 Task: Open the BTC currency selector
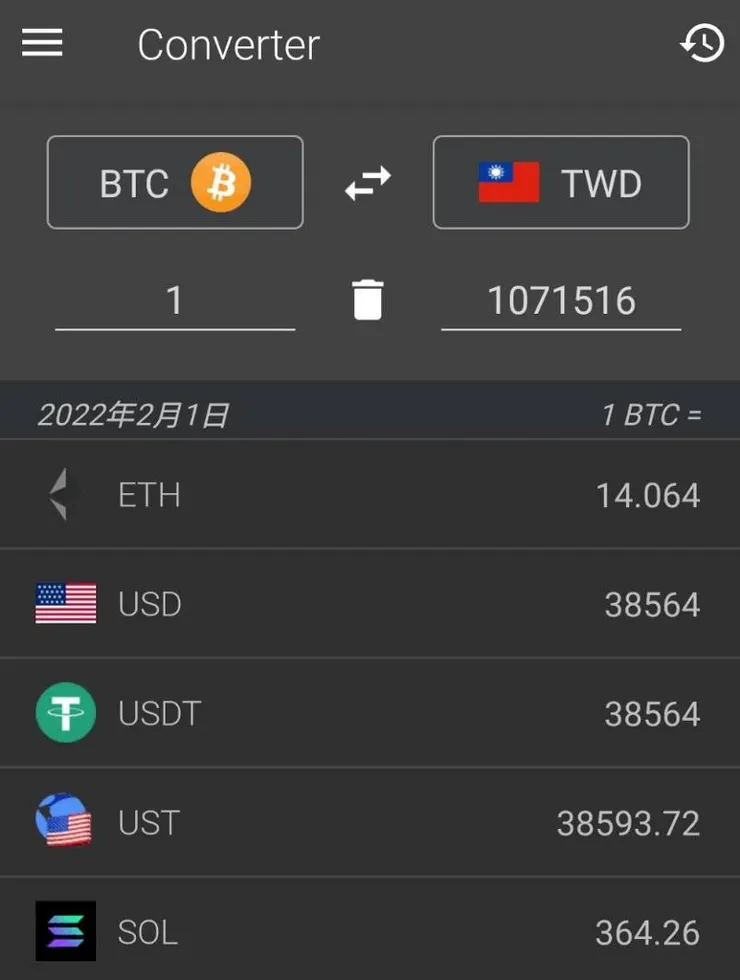(174, 182)
